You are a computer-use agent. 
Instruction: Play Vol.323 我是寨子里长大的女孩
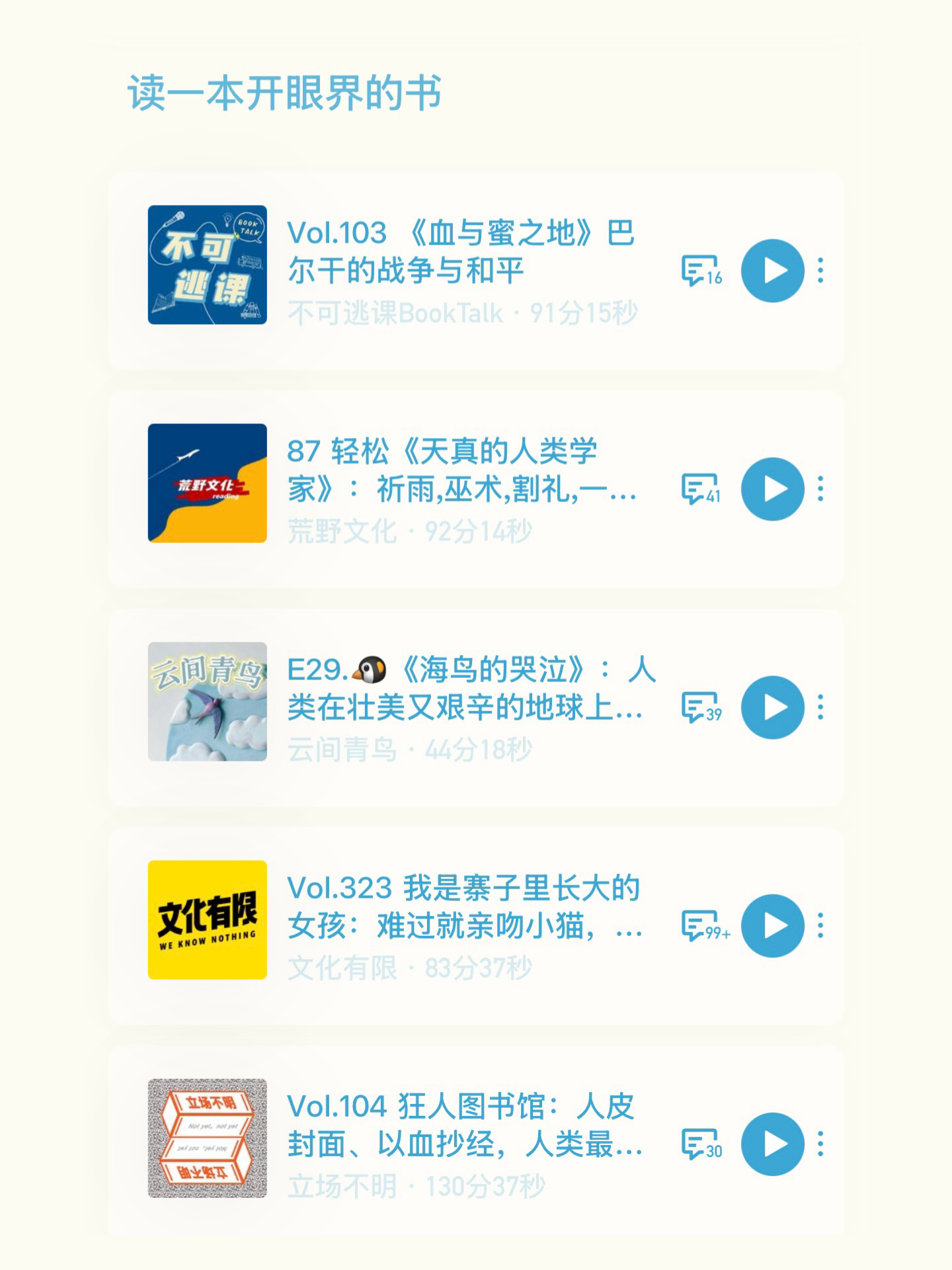[x=772, y=925]
